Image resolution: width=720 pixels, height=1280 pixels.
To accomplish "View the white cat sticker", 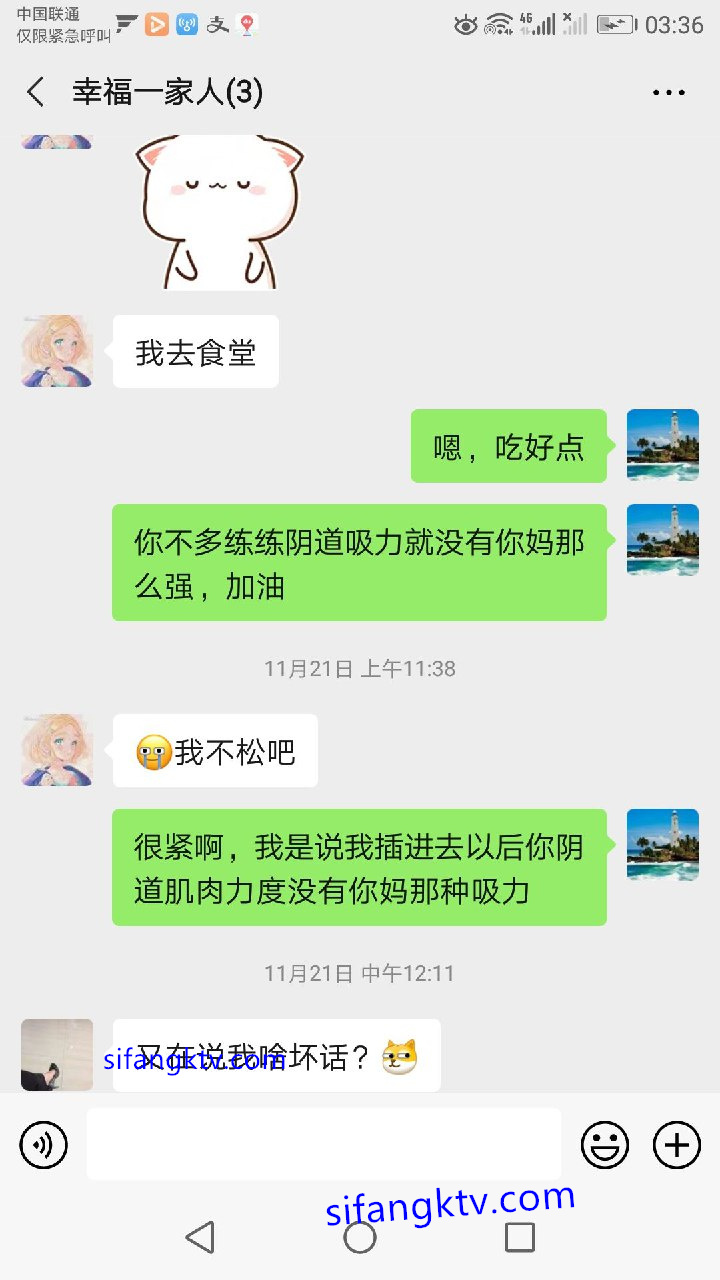I will tap(220, 210).
